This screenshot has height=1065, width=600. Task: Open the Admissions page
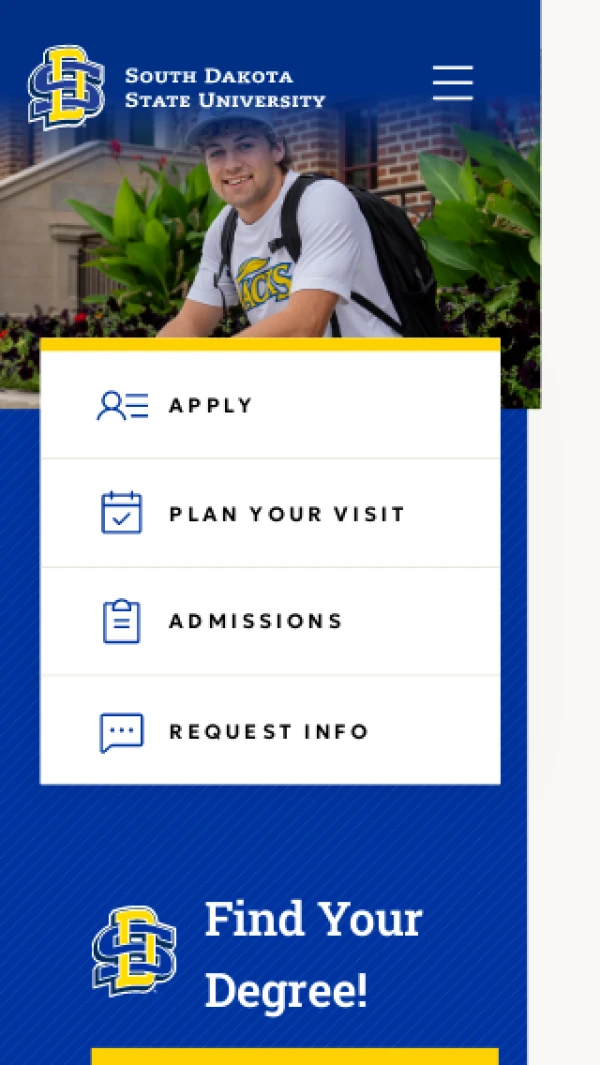270,621
